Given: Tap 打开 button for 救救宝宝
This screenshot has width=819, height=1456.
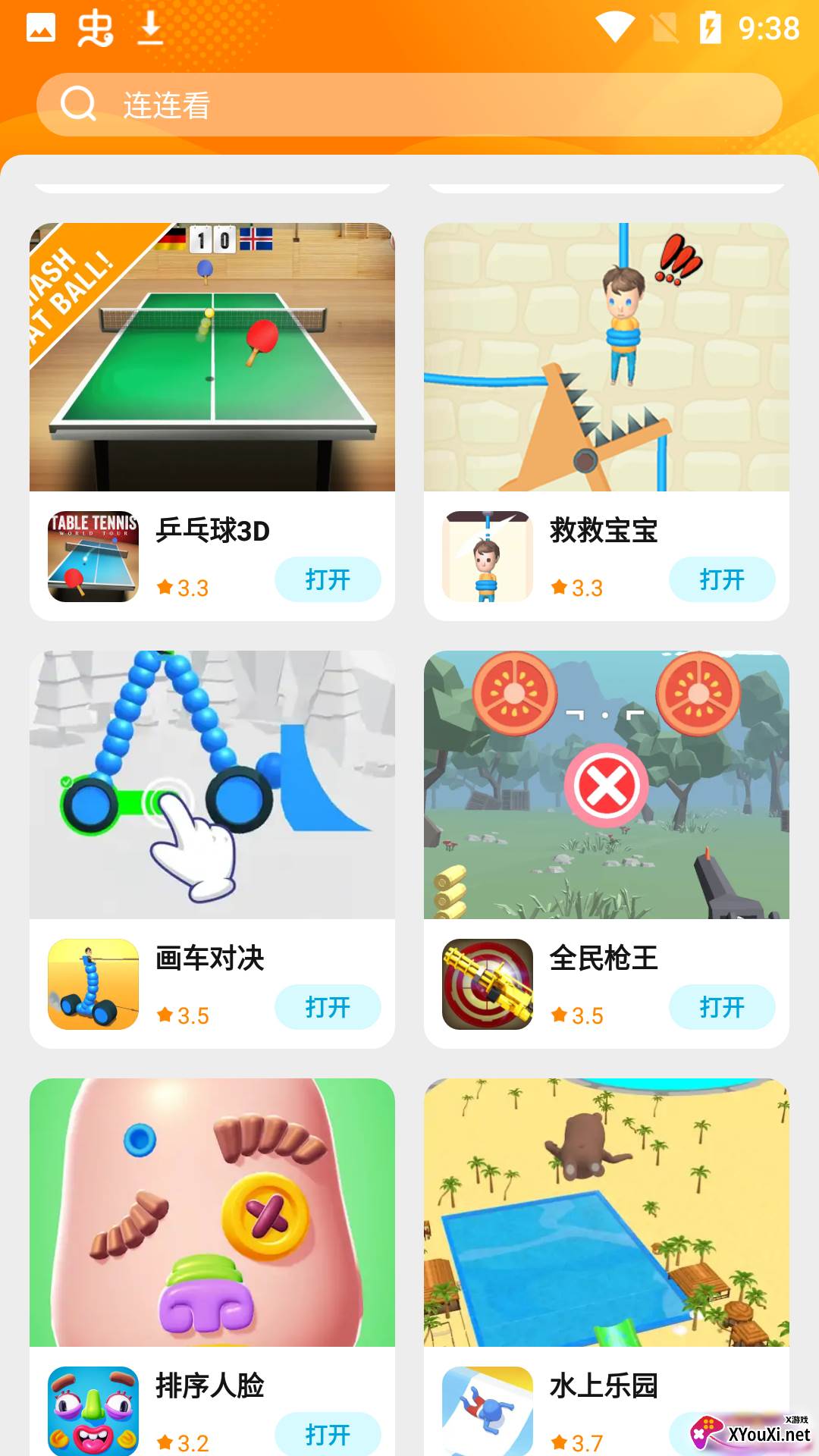Looking at the screenshot, I should click(x=722, y=579).
